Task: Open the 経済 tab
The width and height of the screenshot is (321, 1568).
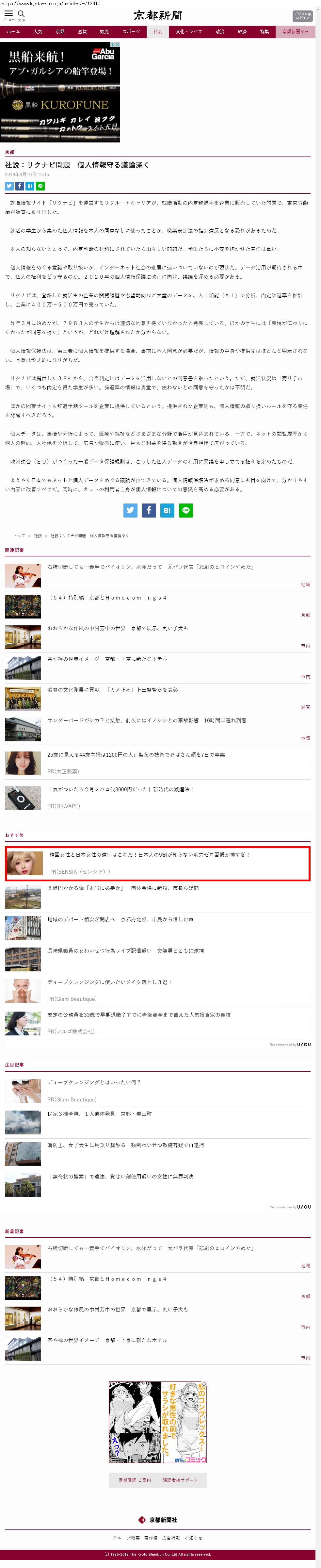Action: tap(242, 32)
